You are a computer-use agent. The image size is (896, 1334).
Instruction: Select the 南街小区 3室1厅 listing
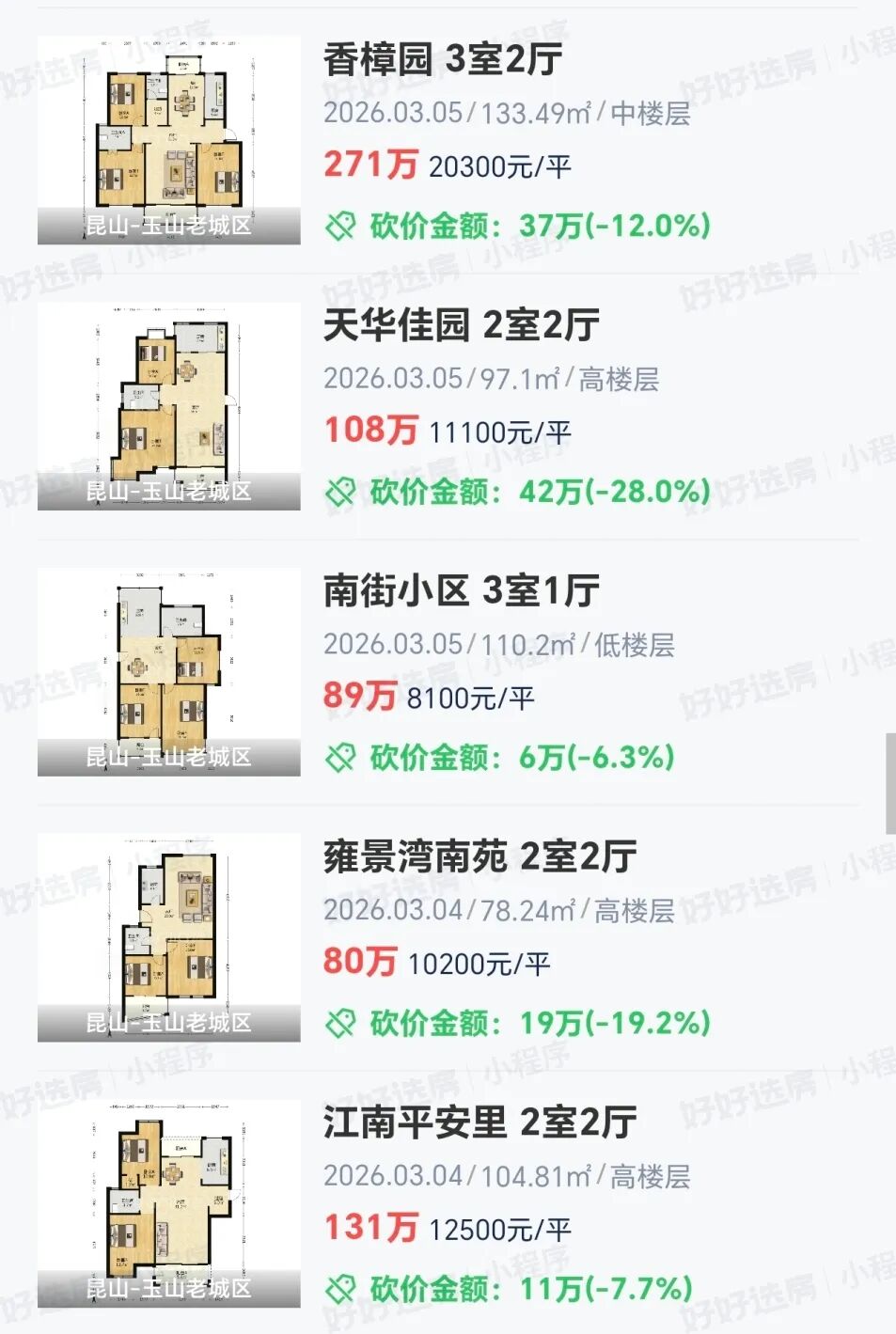coord(461,591)
